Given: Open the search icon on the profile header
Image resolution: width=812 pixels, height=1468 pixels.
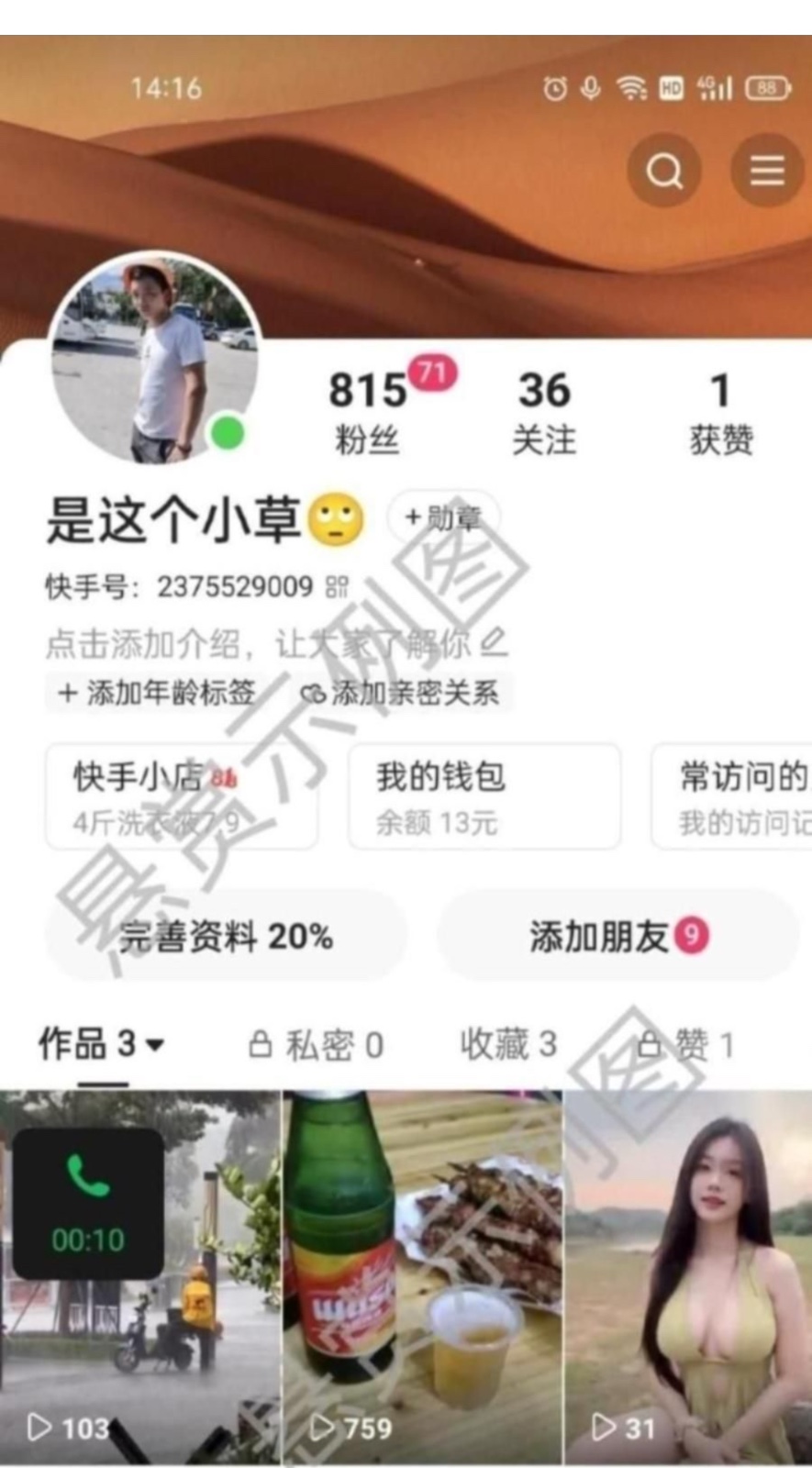Looking at the screenshot, I should pyautogui.click(x=664, y=171).
